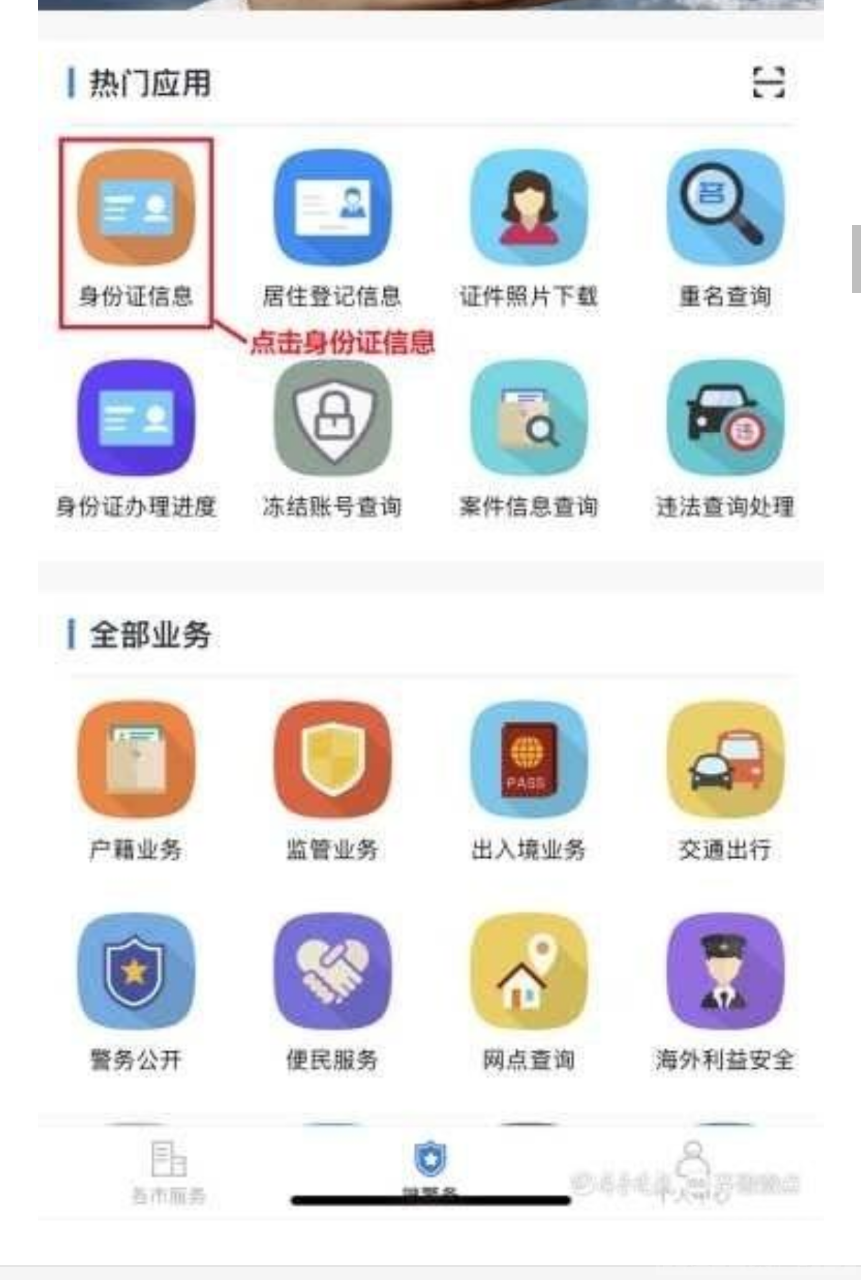
Task: Open 户籍业务 services
Action: 136,760
